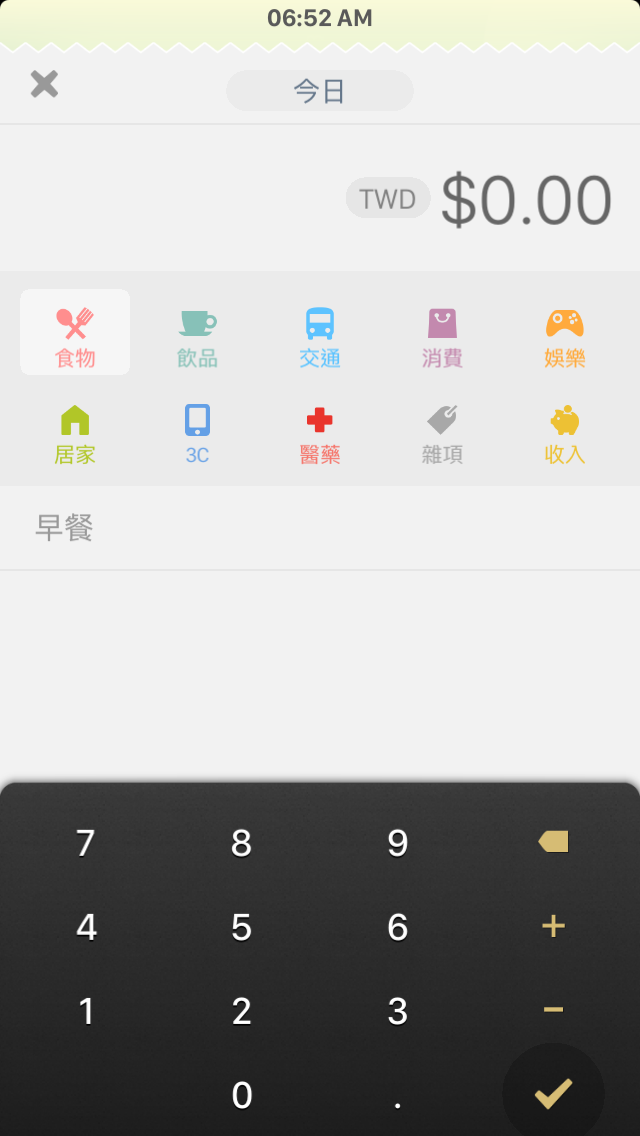Image resolution: width=640 pixels, height=1136 pixels.
Task: Close the new expense entry screen
Action: [x=44, y=85]
